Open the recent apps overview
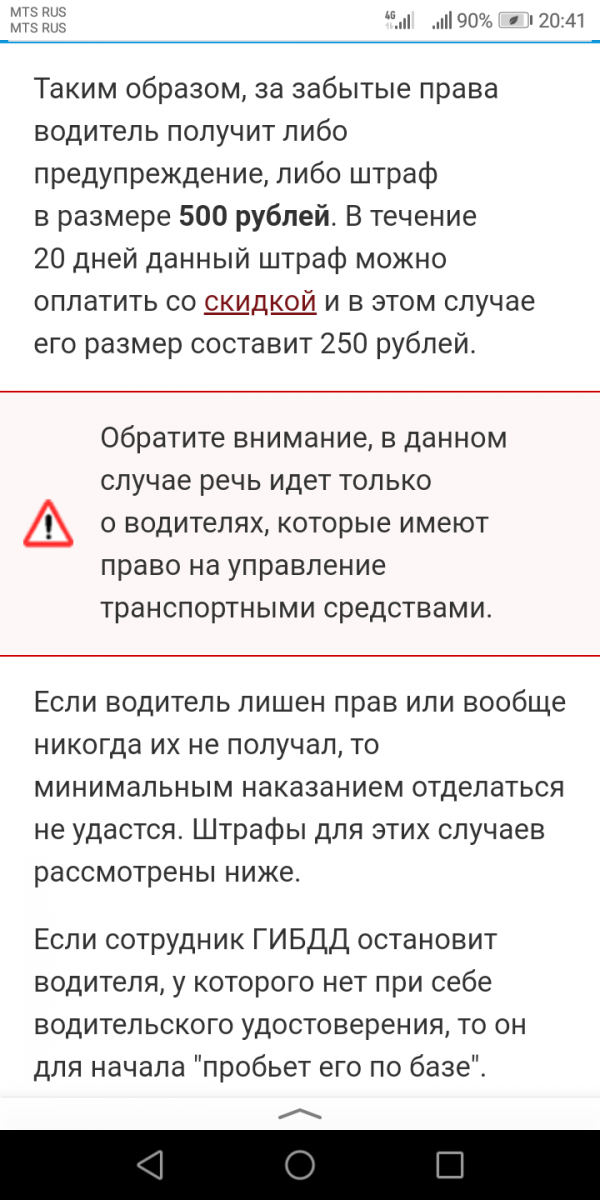The width and height of the screenshot is (600, 1200). [450, 1165]
